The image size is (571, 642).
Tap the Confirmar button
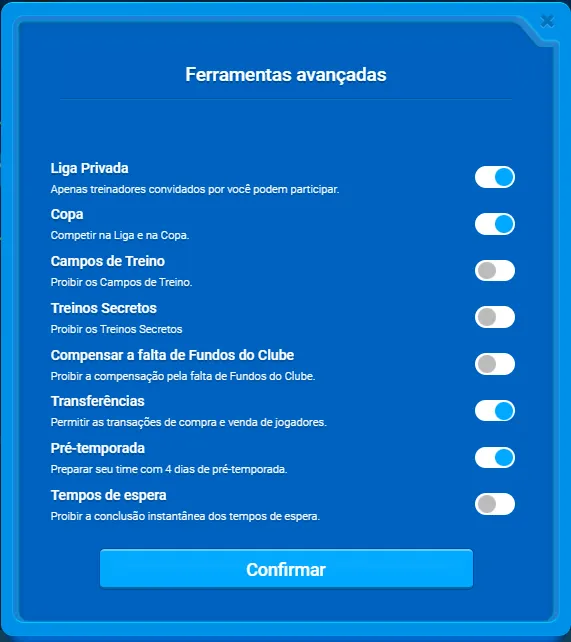[x=286, y=569]
